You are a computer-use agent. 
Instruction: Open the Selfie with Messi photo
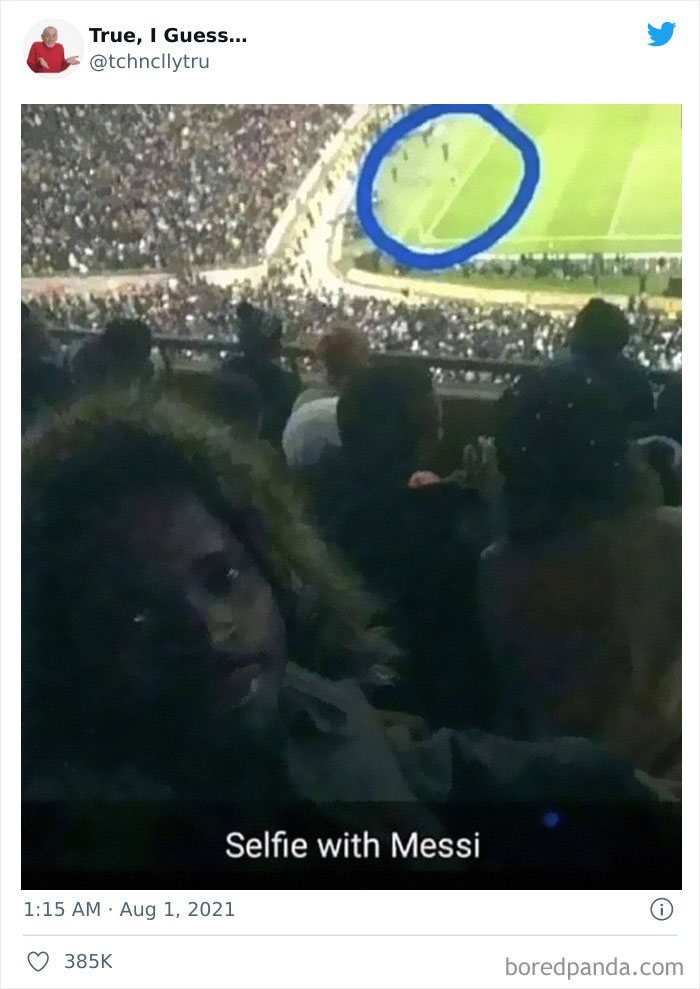350,496
